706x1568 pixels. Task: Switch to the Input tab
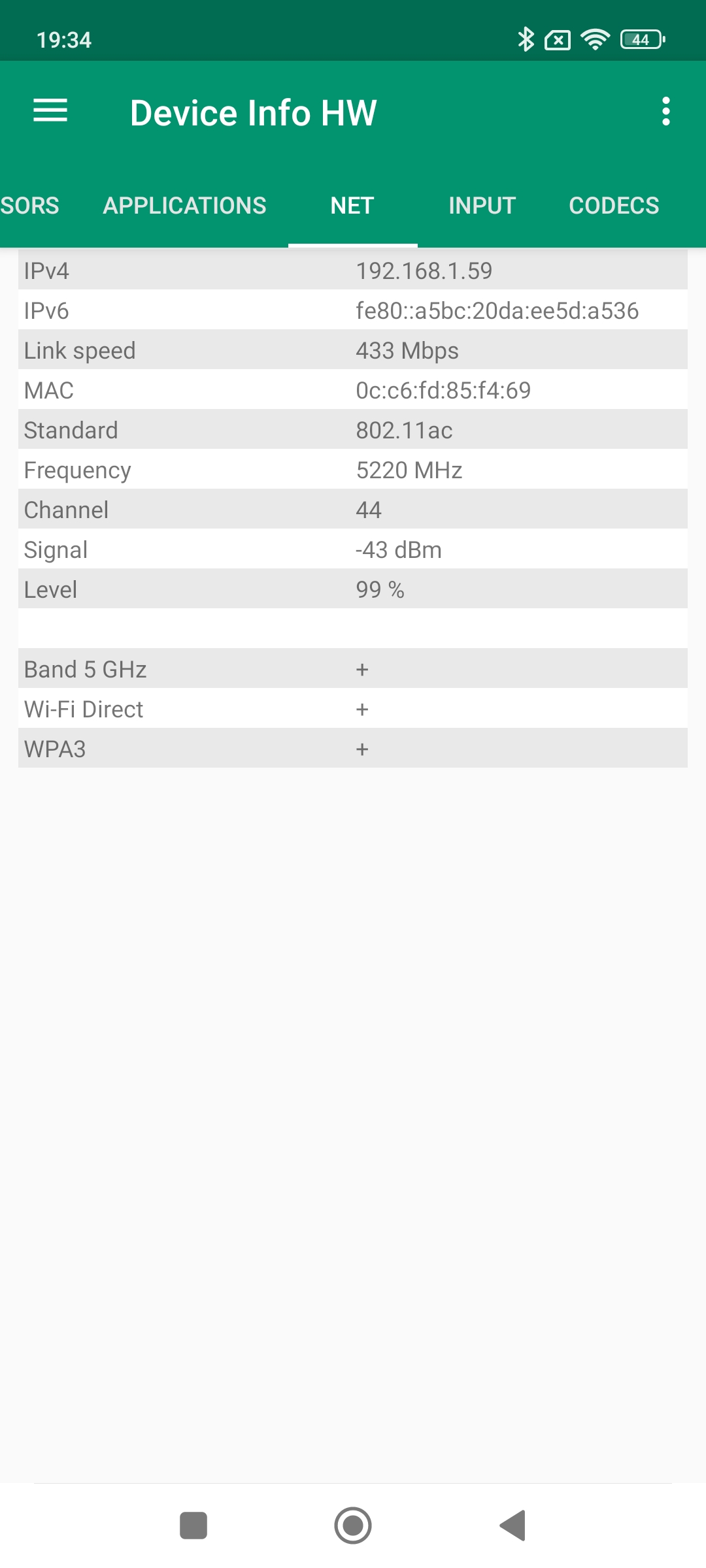coord(482,206)
